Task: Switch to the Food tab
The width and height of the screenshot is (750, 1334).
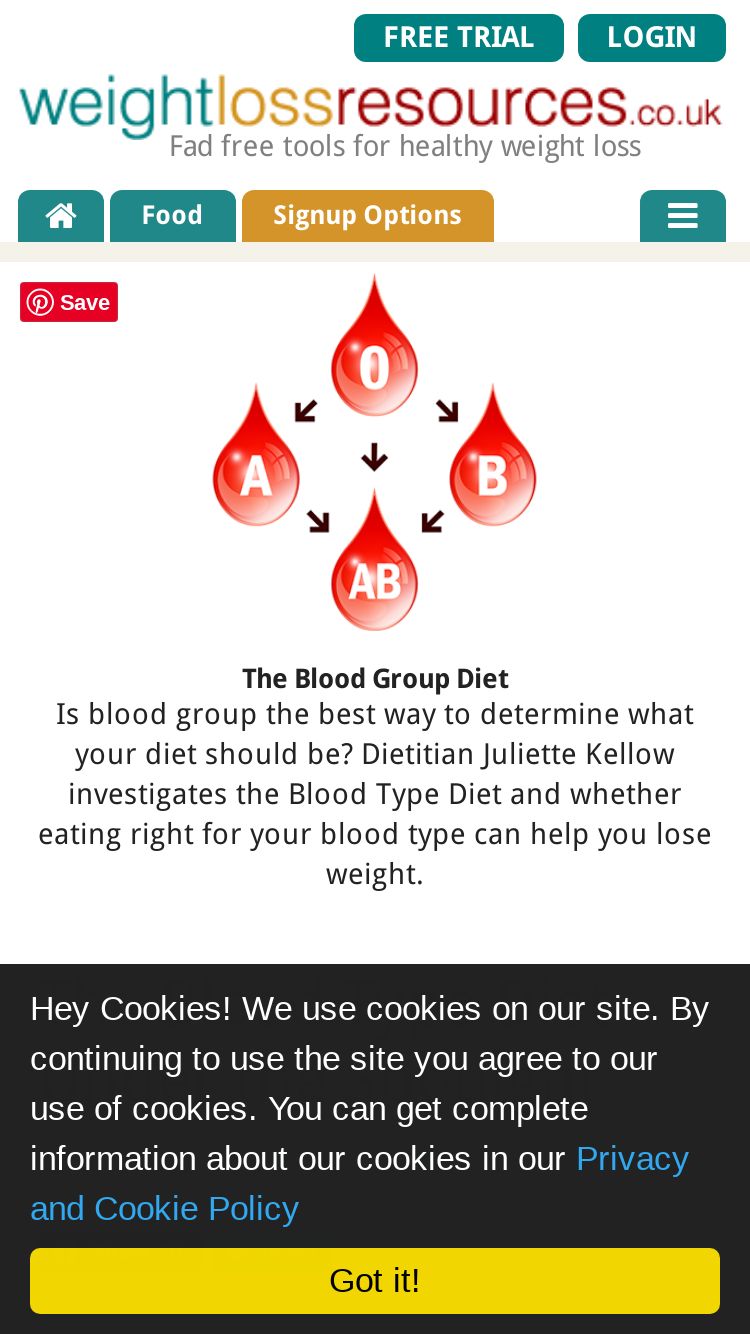Action: pos(172,216)
